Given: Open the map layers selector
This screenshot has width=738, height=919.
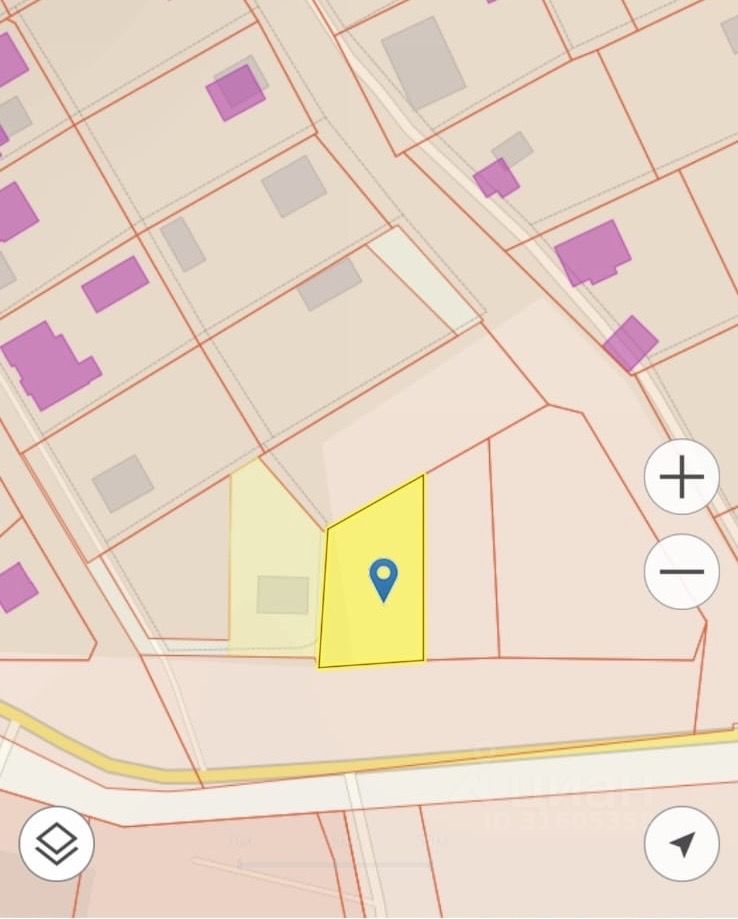Looking at the screenshot, I should [x=57, y=844].
